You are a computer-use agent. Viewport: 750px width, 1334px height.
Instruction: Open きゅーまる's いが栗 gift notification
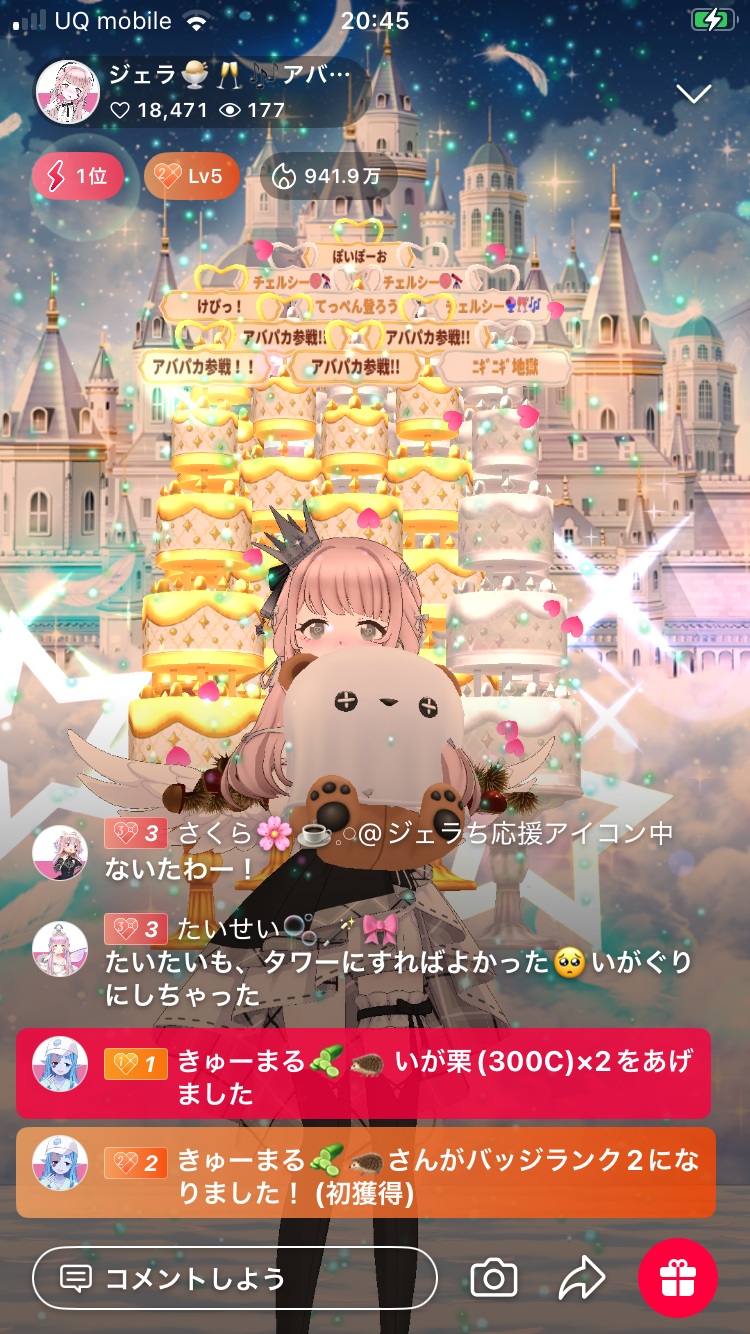coord(363,1073)
